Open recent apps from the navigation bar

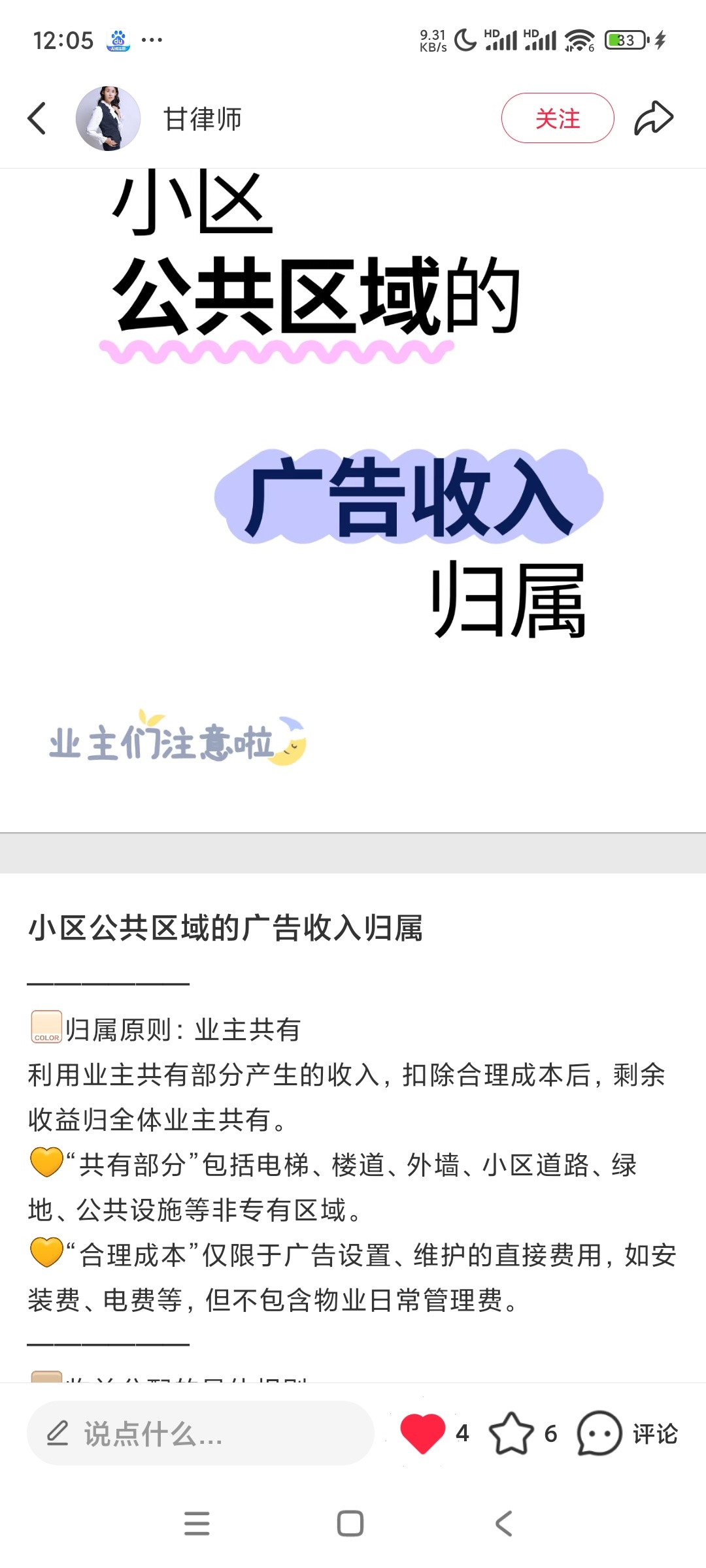pyautogui.click(x=197, y=1524)
